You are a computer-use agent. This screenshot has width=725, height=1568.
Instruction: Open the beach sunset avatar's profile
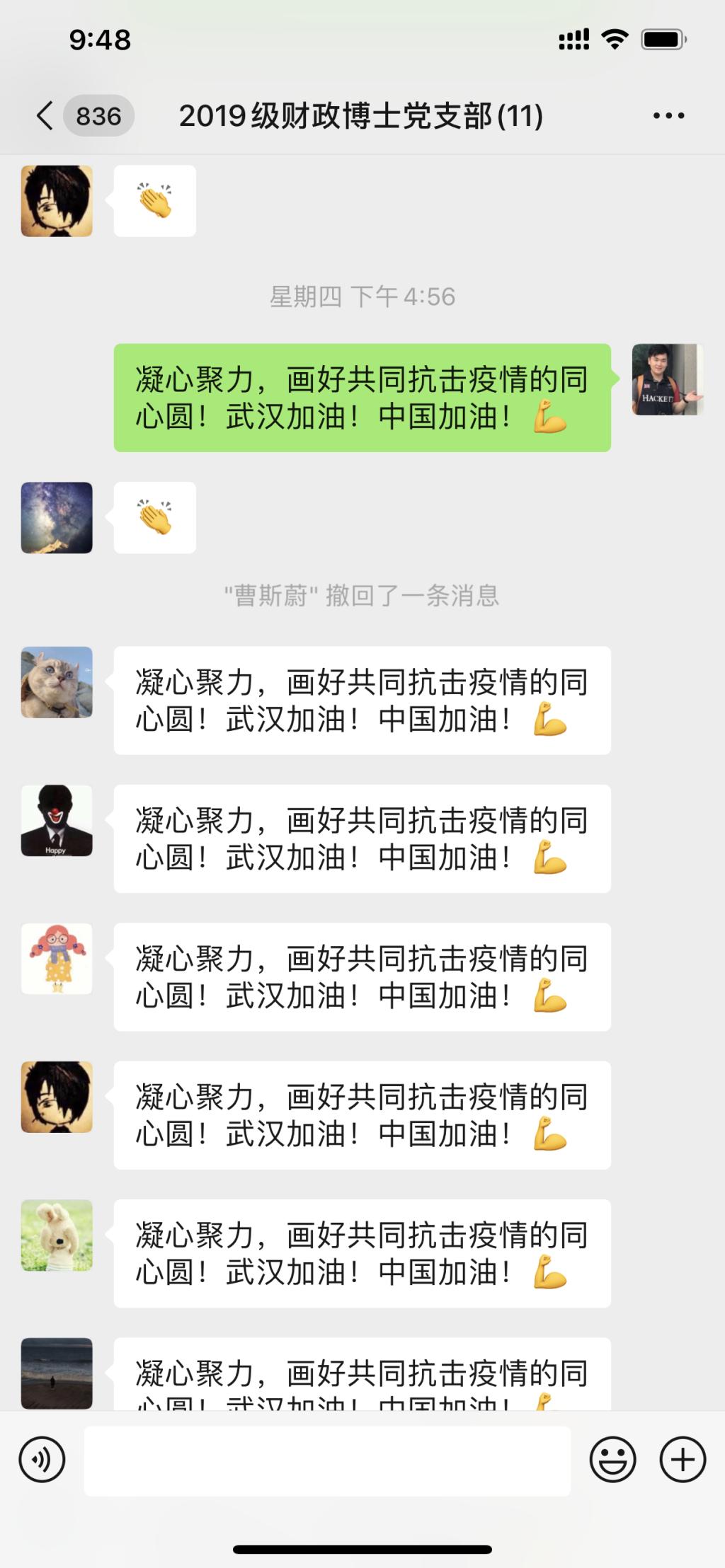[57, 1373]
